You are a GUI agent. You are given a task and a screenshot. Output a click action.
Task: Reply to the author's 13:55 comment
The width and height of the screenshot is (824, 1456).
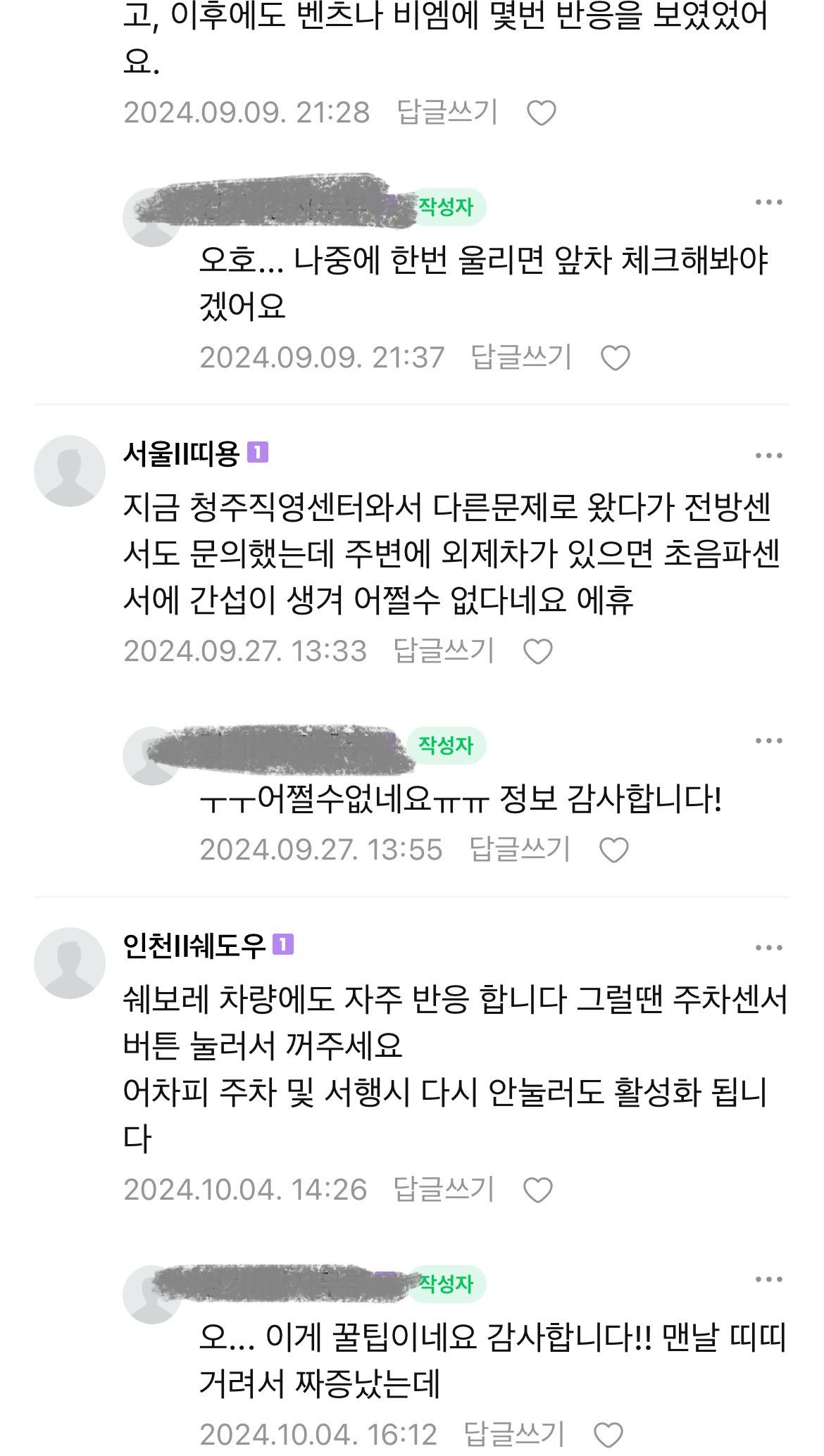pos(519,849)
